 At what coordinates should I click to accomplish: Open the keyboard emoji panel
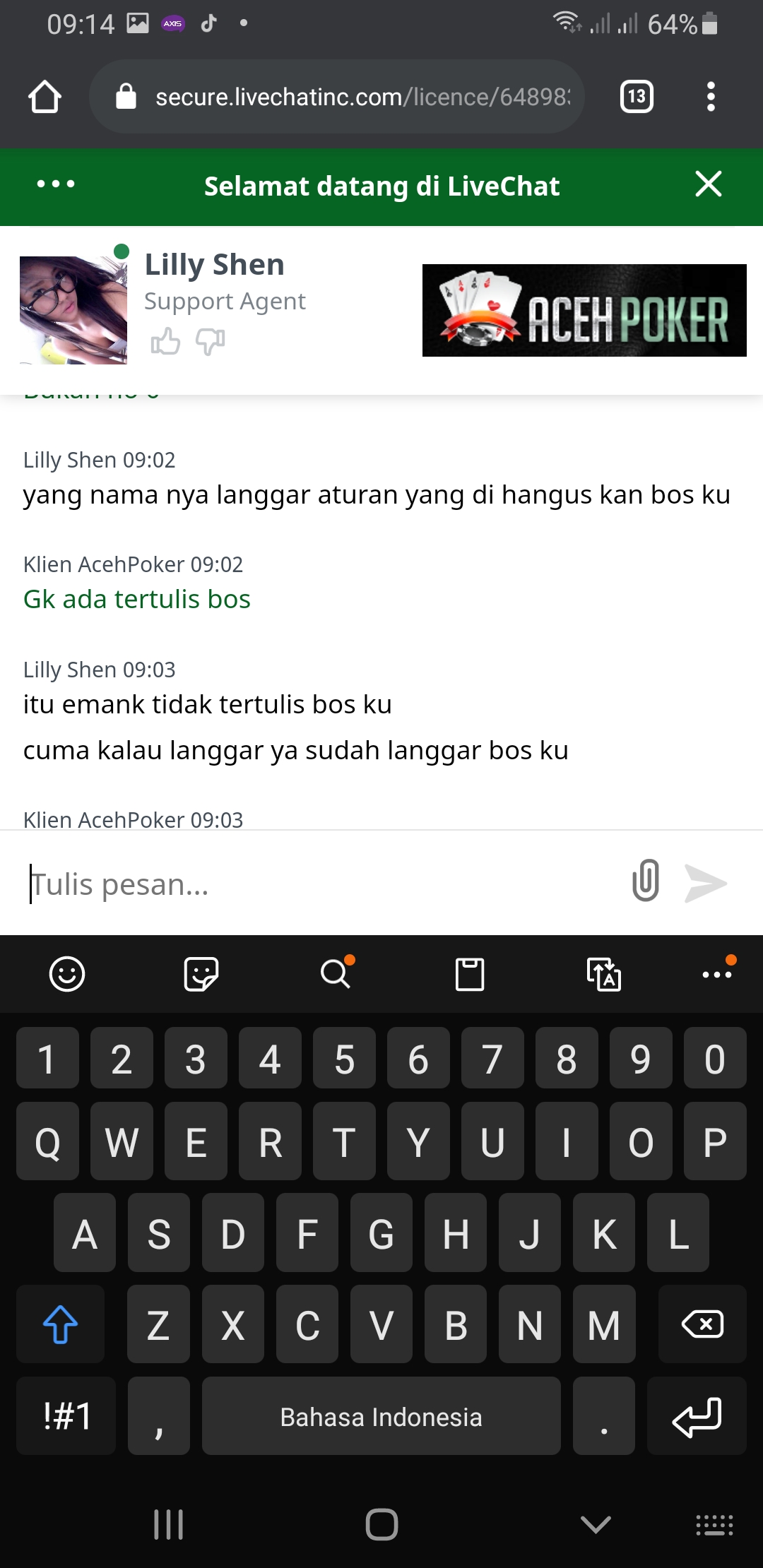tap(67, 975)
